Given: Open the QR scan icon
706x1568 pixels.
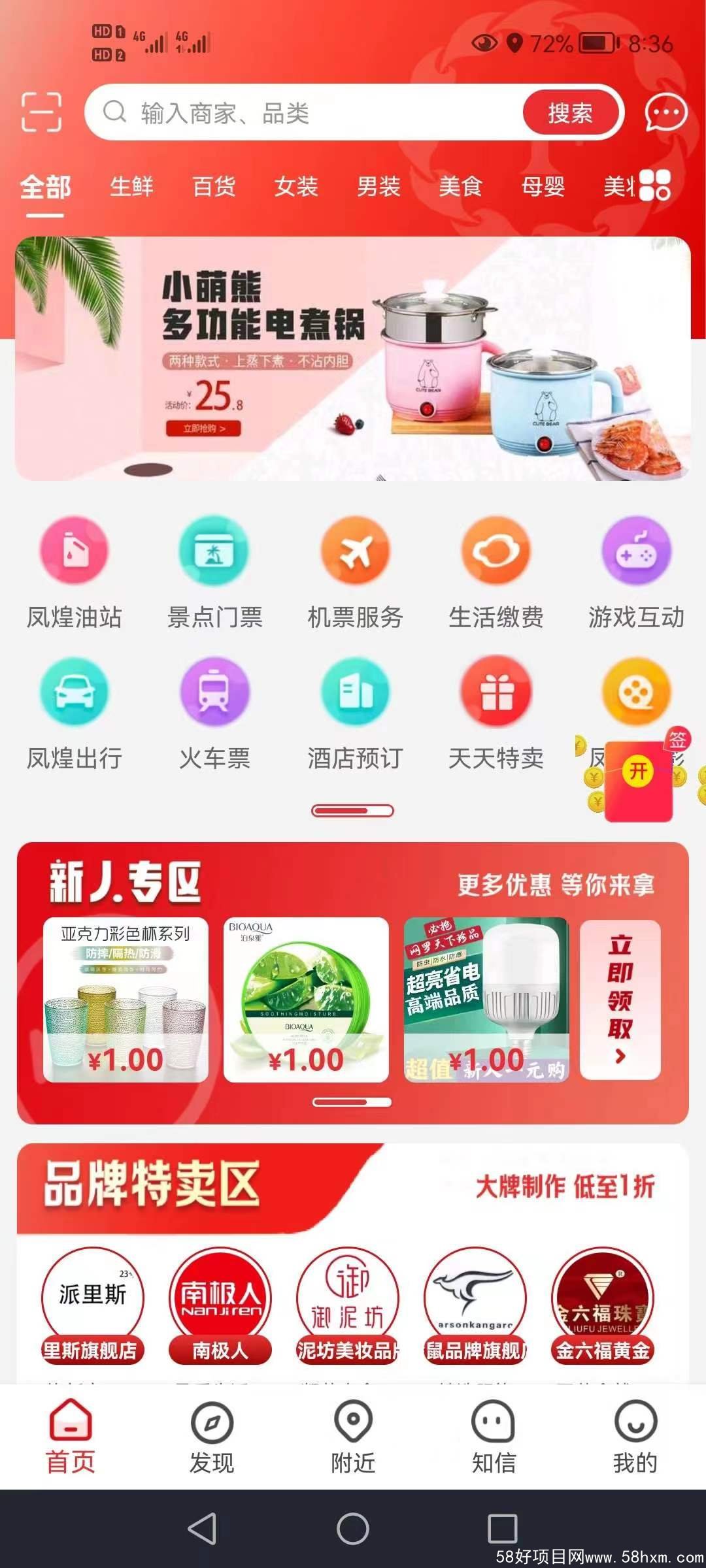Looking at the screenshot, I should tap(41, 112).
